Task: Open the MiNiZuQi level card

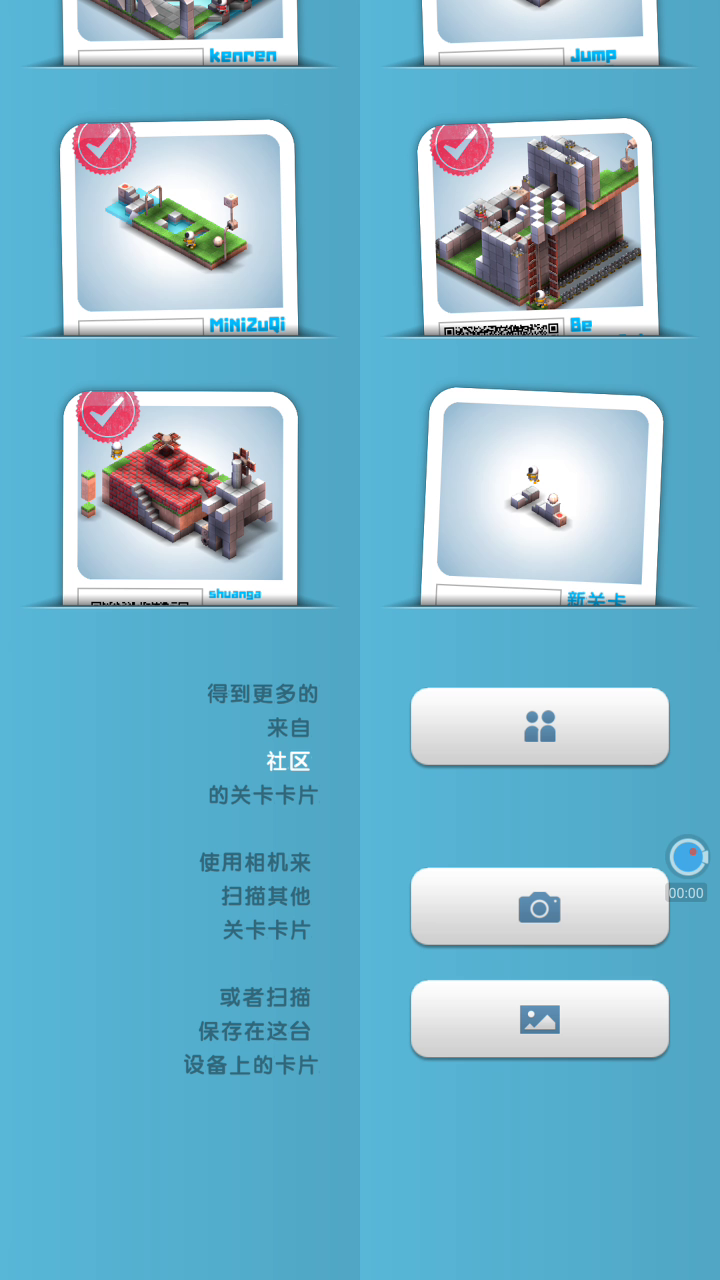Action: (178, 228)
